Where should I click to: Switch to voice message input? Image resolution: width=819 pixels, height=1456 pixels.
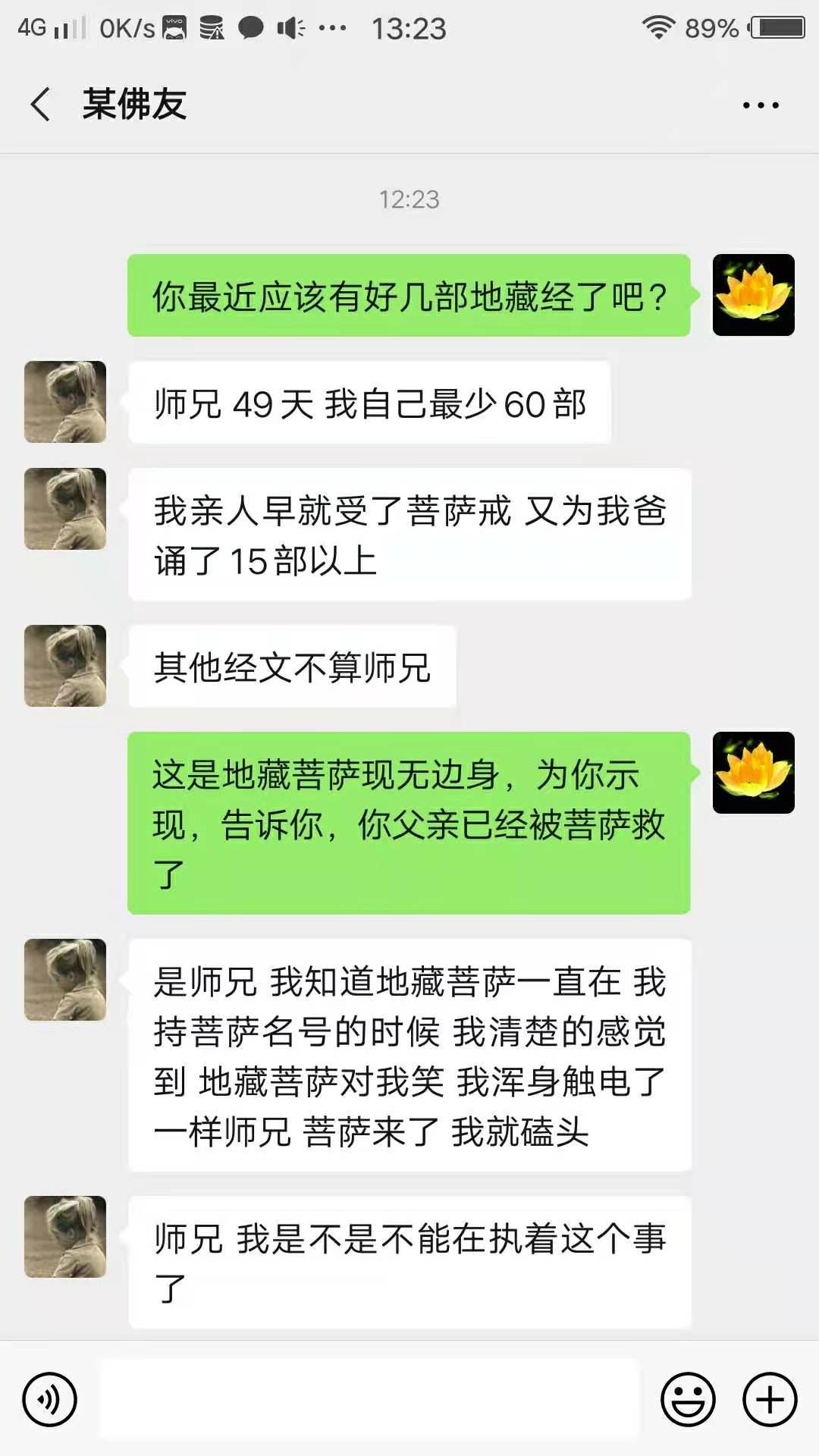click(x=50, y=1399)
